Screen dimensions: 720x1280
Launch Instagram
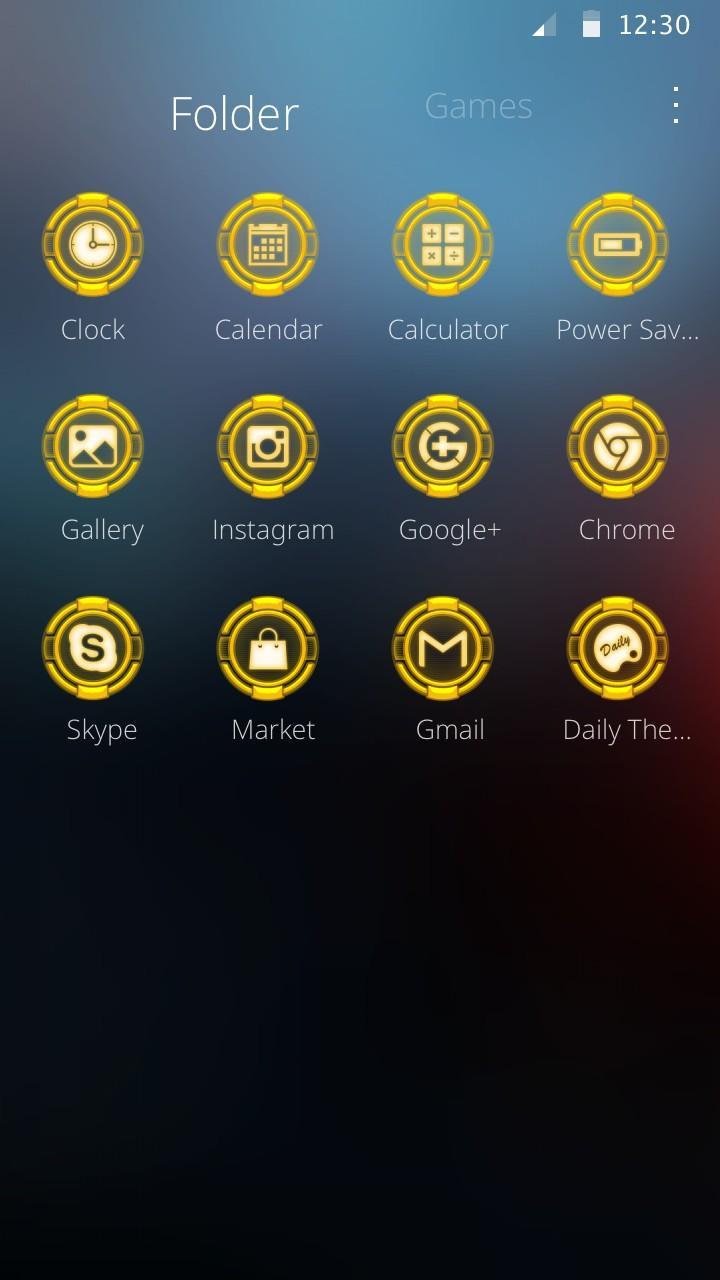[x=268, y=446]
